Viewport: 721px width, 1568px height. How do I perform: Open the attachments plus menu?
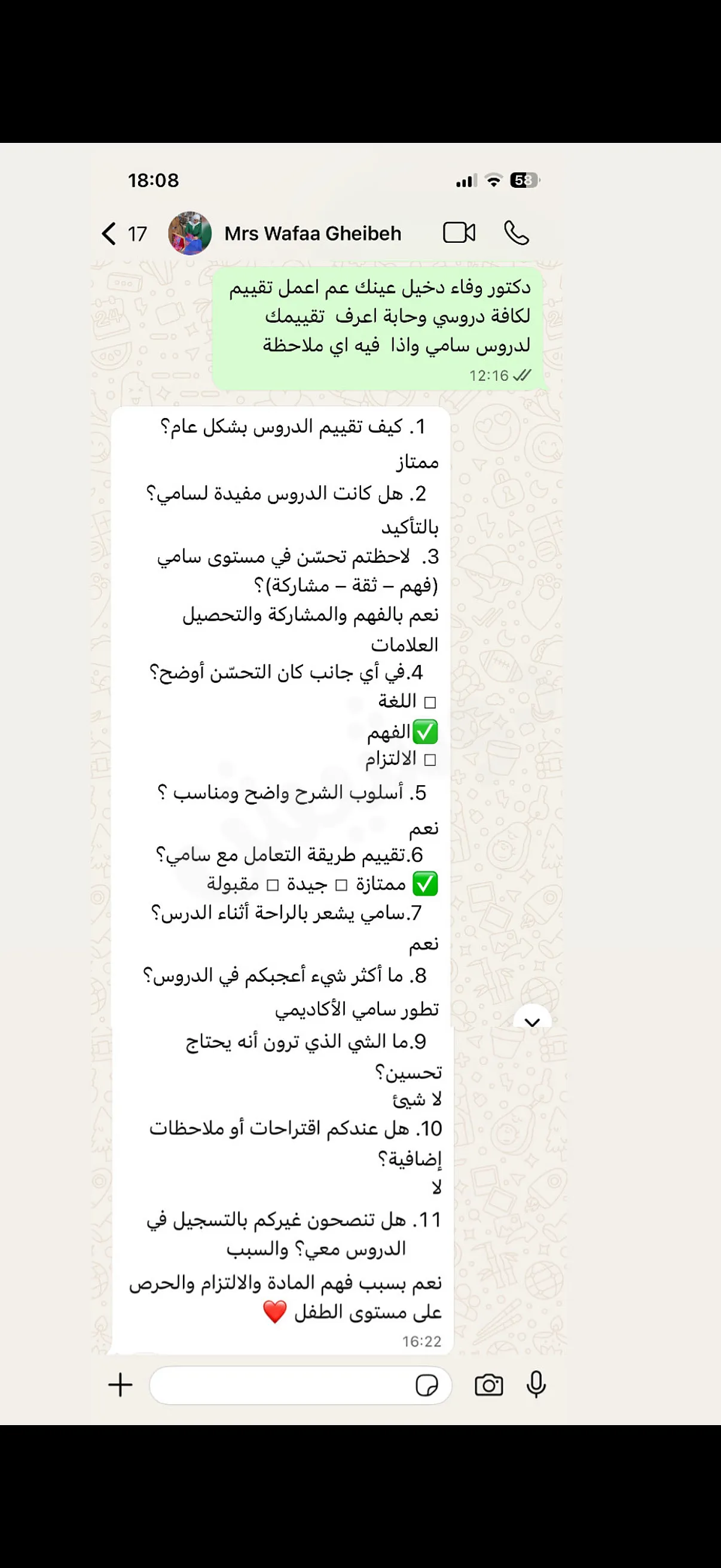click(121, 1386)
